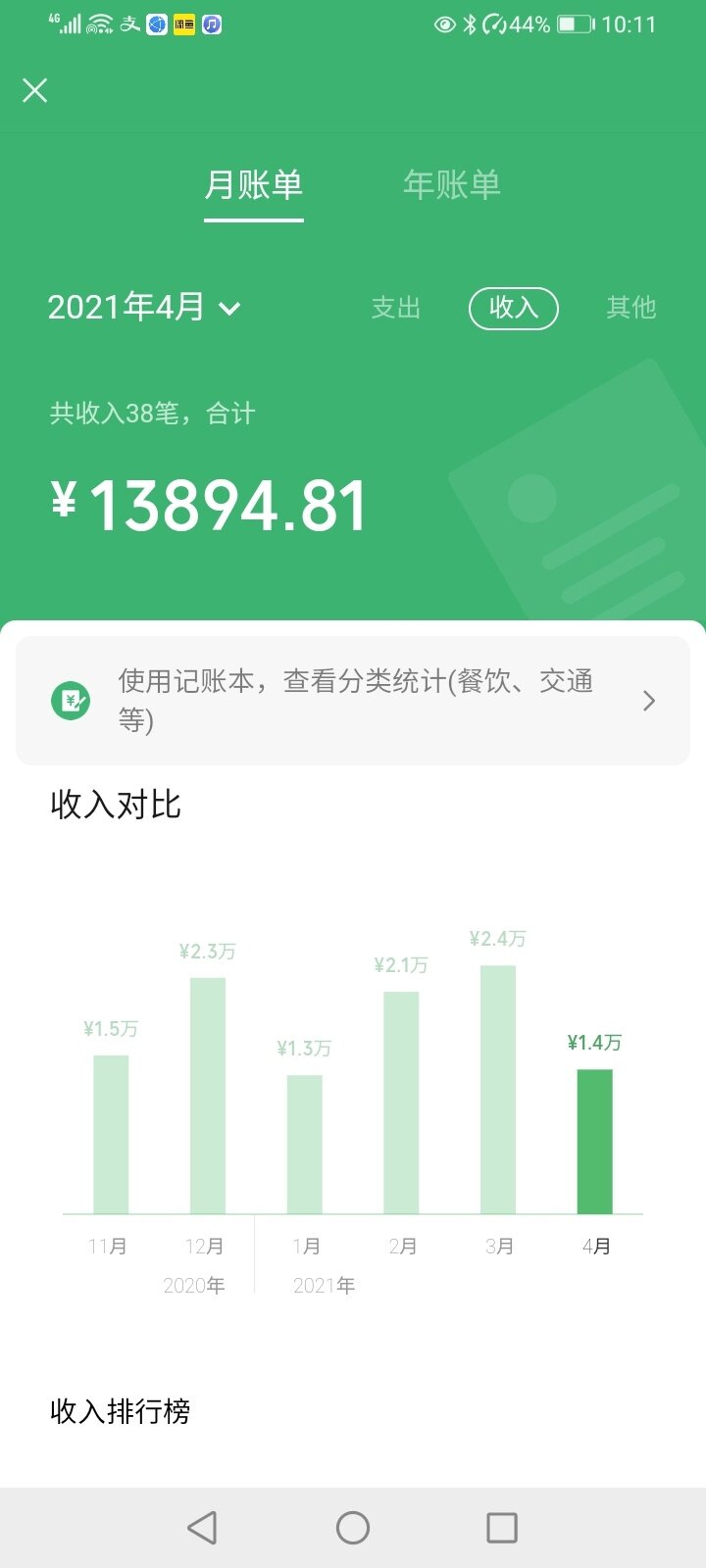This screenshot has width=706, height=1568.
Task: Open the 2021年4月 month dropdown
Action: tap(144, 308)
